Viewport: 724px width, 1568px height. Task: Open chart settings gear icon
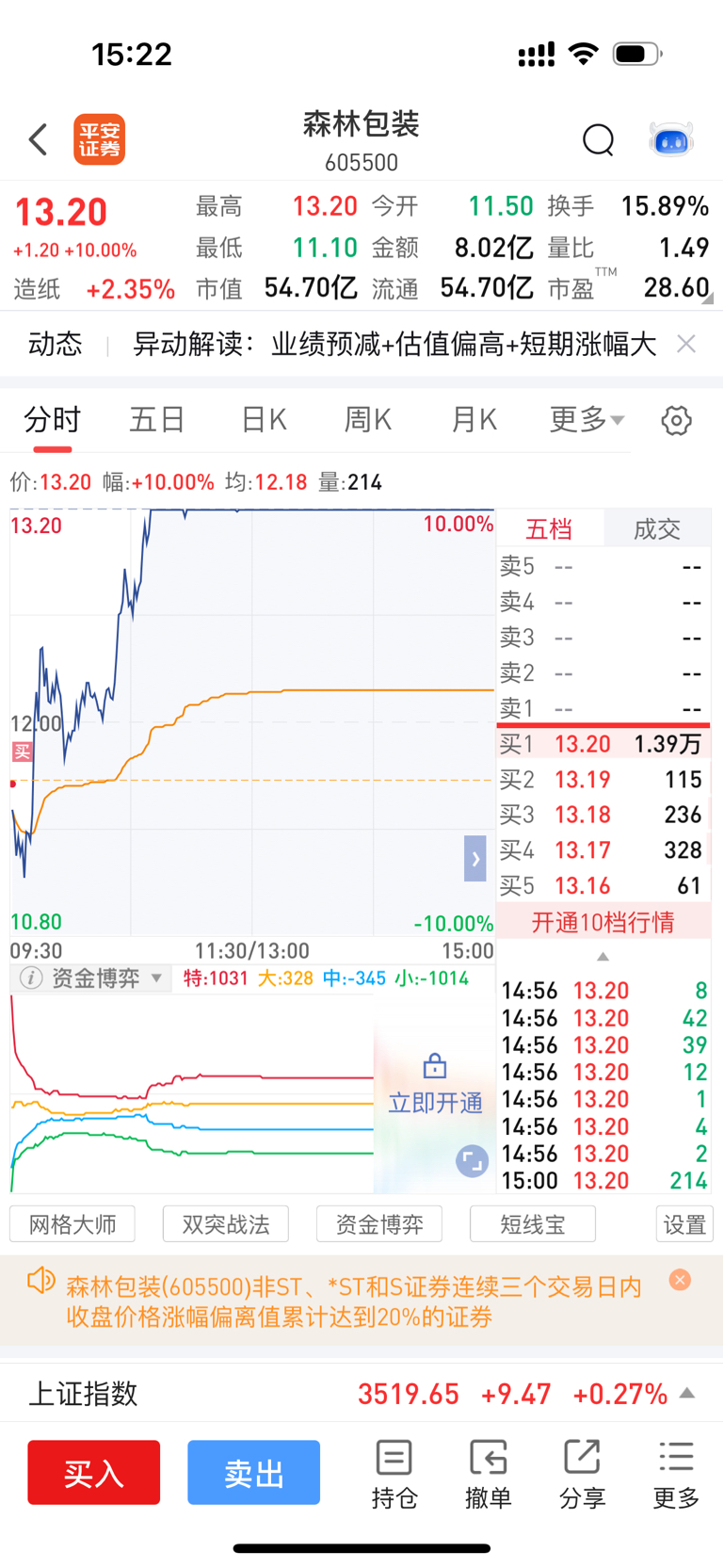tap(676, 420)
